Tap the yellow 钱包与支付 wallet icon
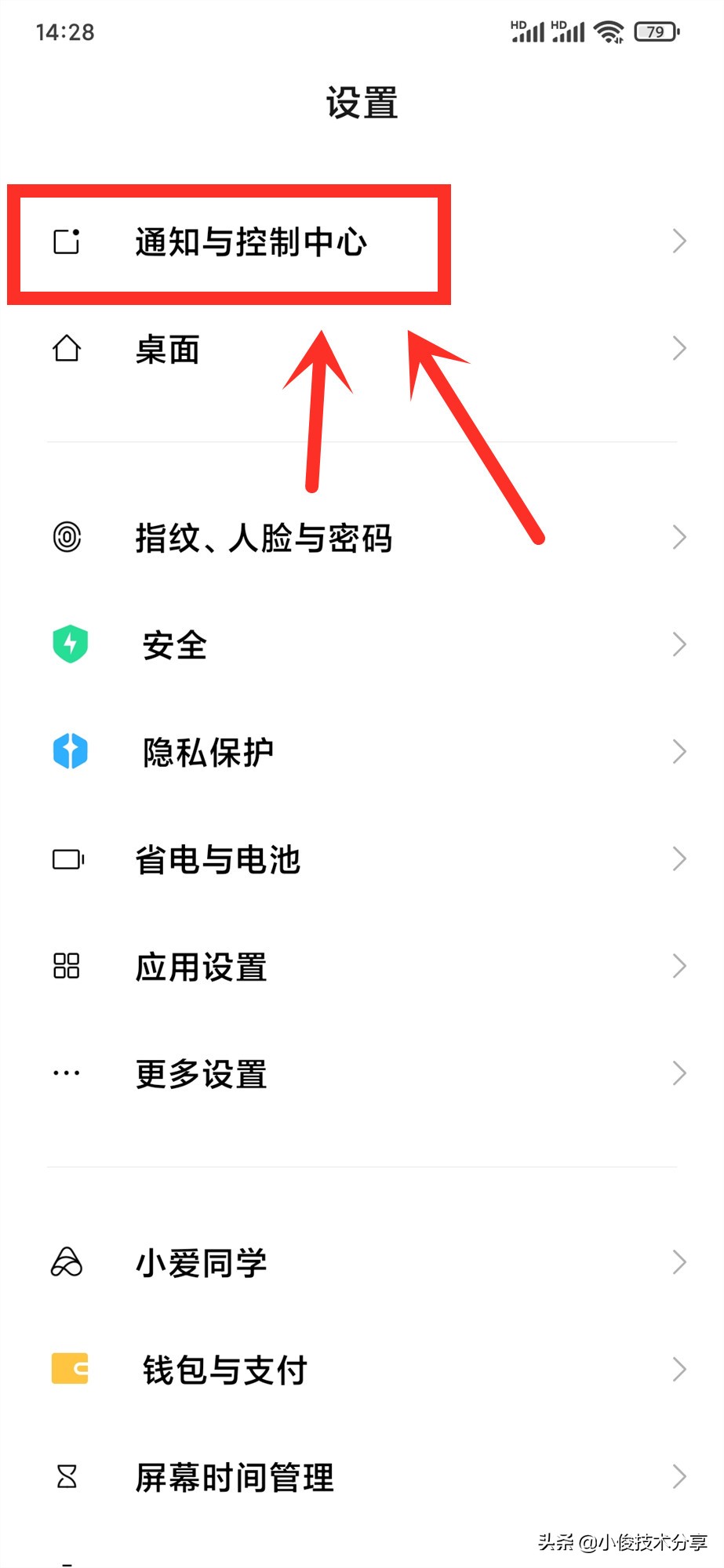The height and width of the screenshot is (1568, 724). [68, 1369]
